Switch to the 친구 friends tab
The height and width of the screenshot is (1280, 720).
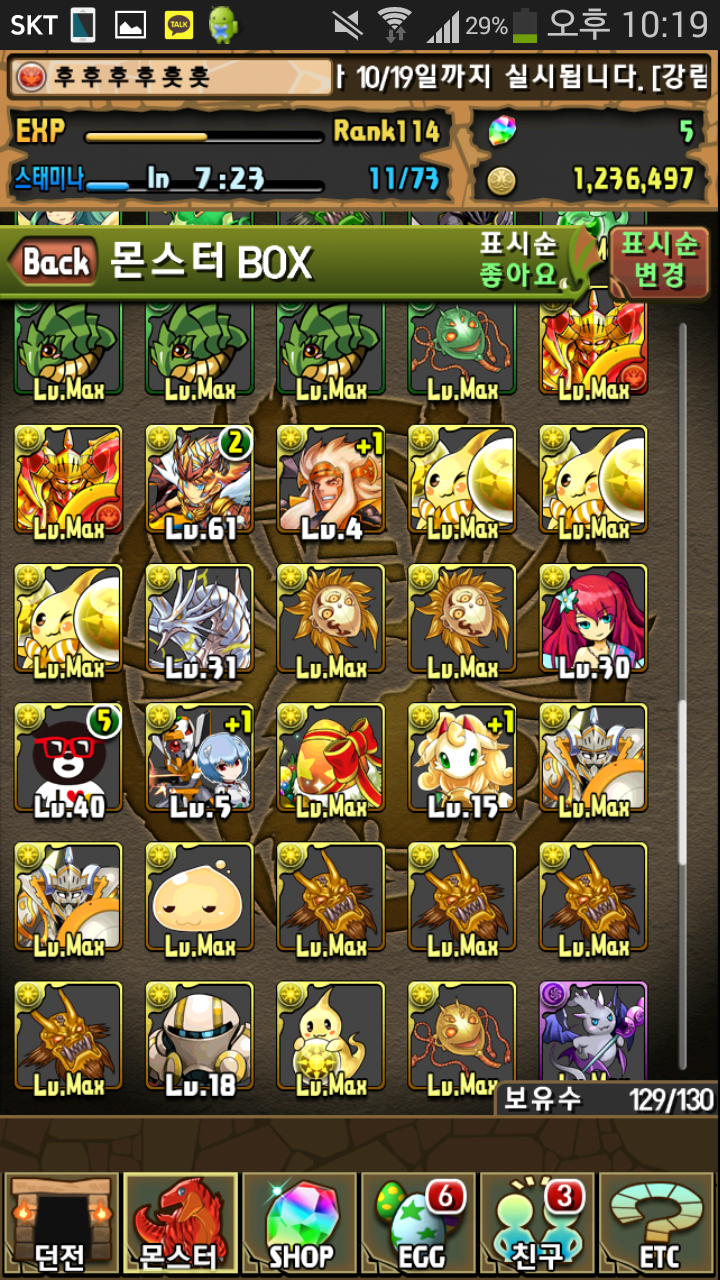point(539,1224)
